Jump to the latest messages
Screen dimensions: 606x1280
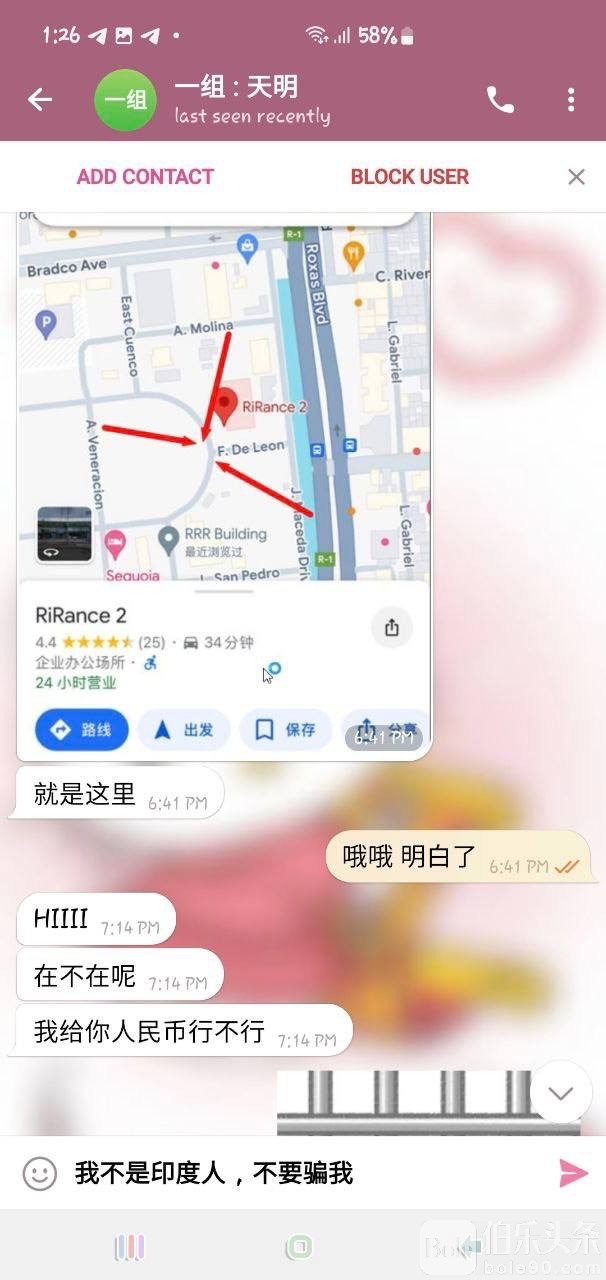(x=560, y=1092)
